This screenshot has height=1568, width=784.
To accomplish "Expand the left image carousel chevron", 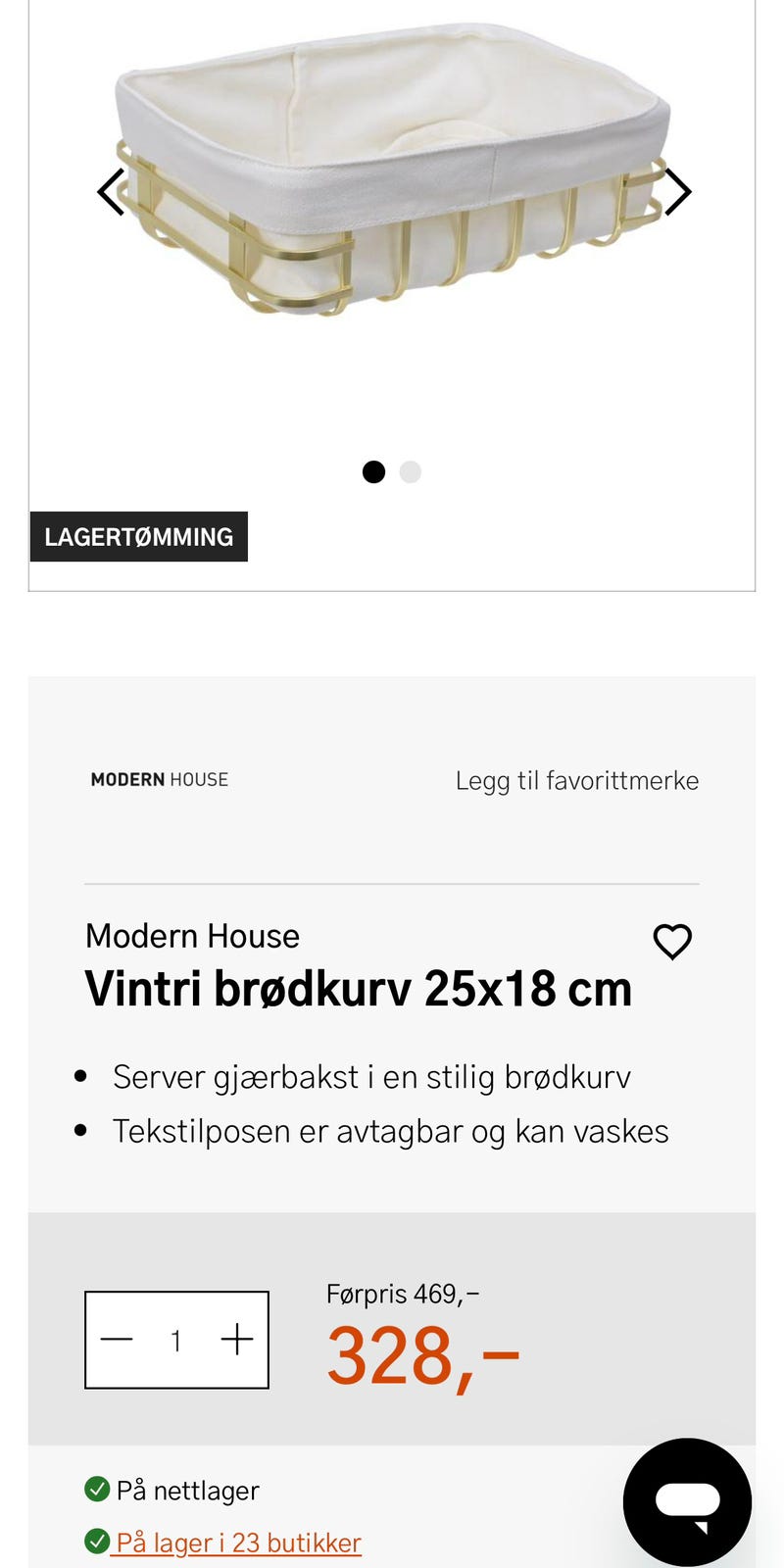I will pyautogui.click(x=110, y=192).
